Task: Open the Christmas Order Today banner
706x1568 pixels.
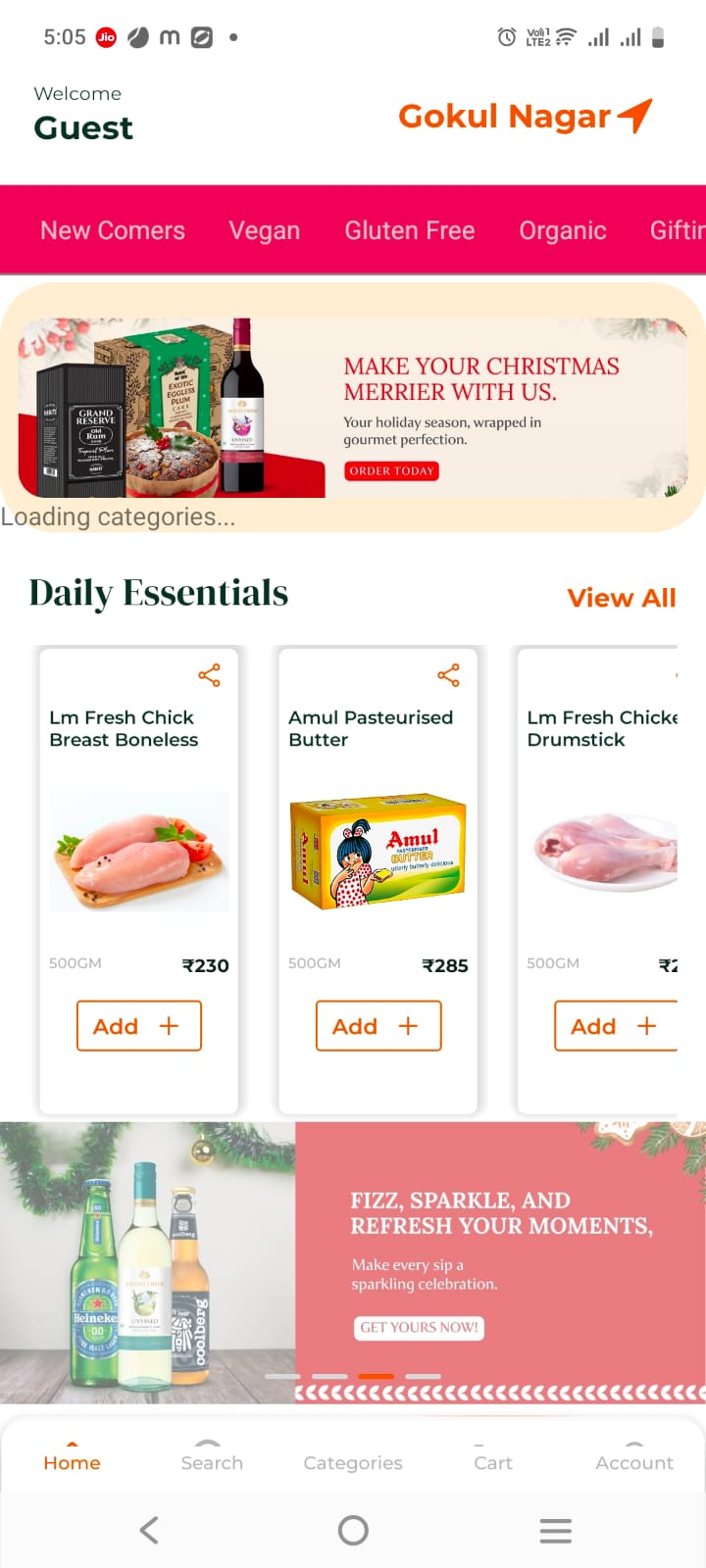Action: (x=391, y=471)
